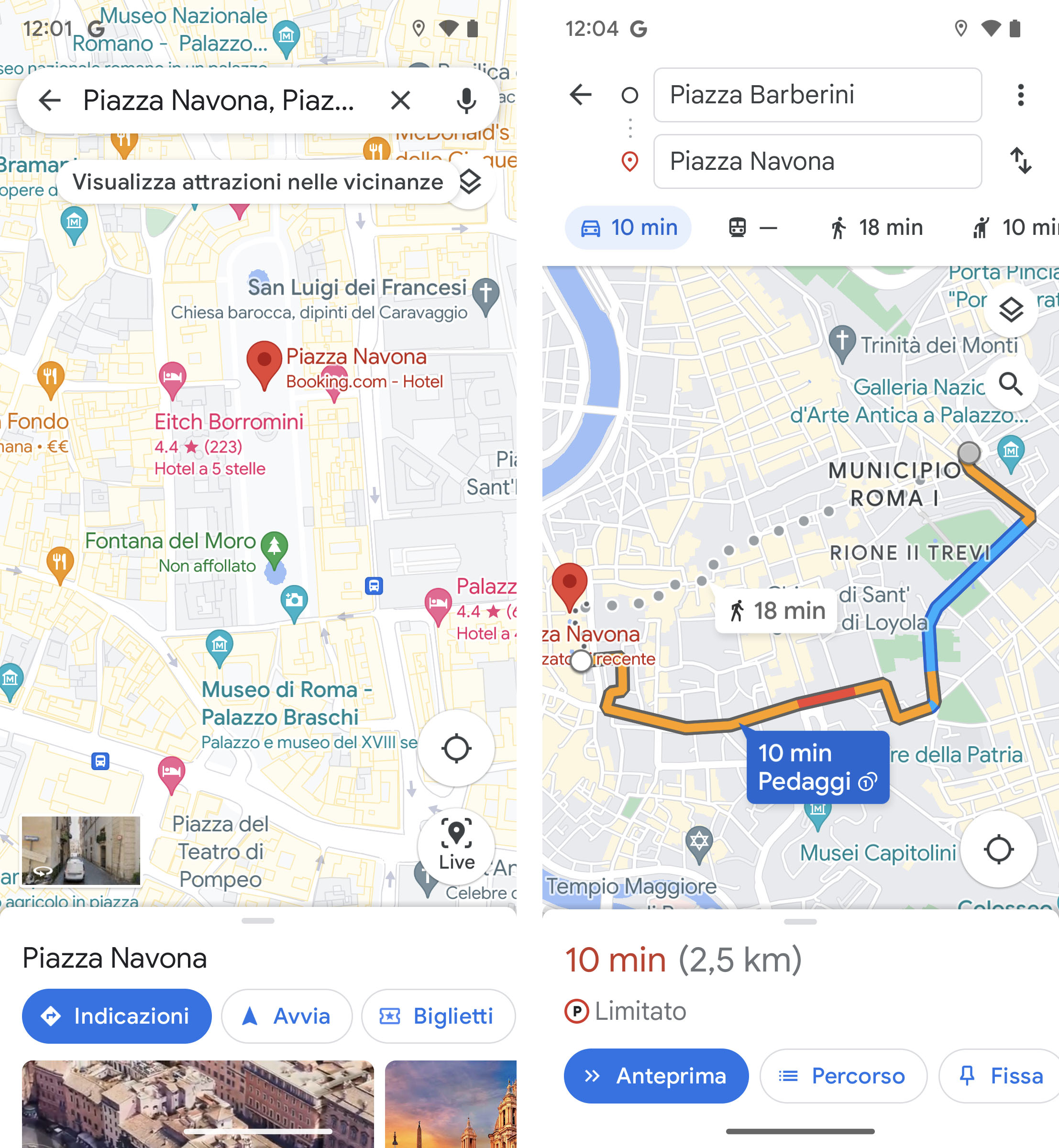The height and width of the screenshot is (1148, 1059).
Task: Start navigation with Avvia
Action: [x=287, y=1016]
